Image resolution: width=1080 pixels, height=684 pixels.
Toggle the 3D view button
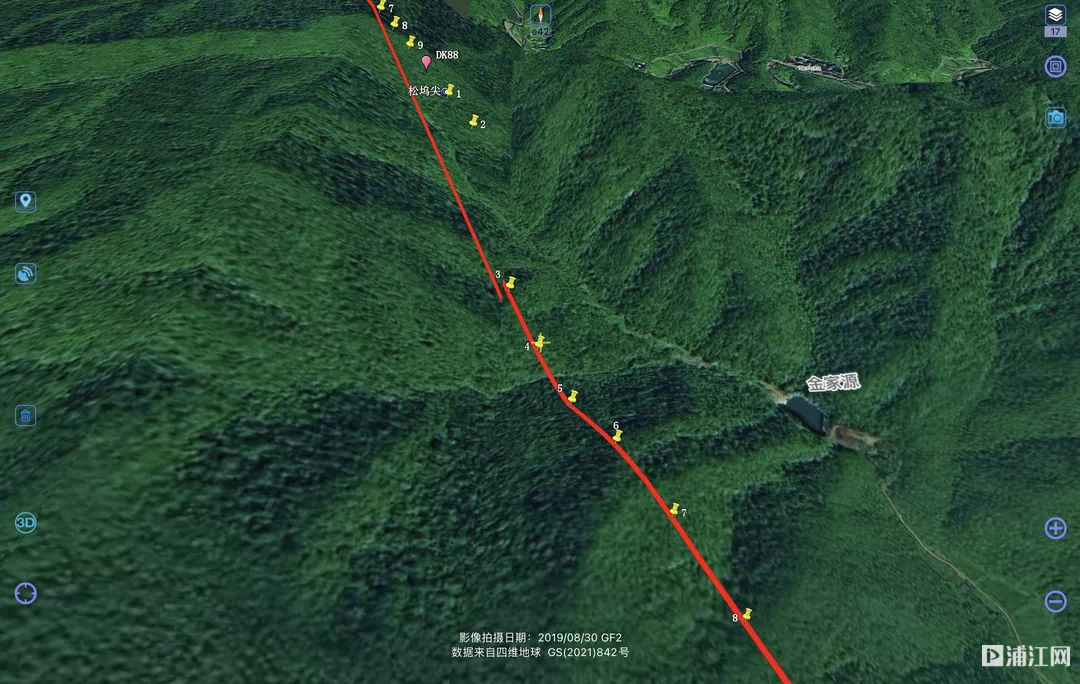(26, 522)
